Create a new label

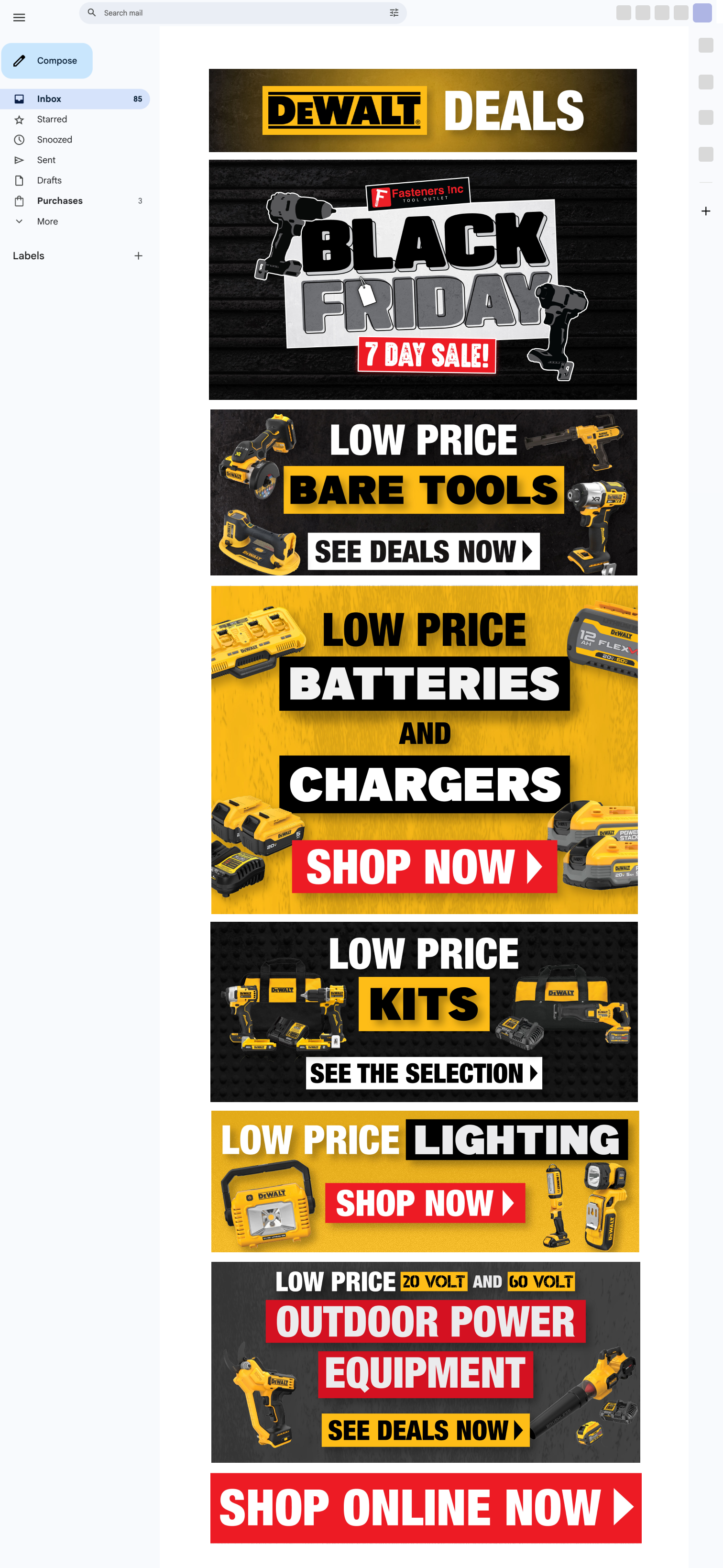point(138,256)
